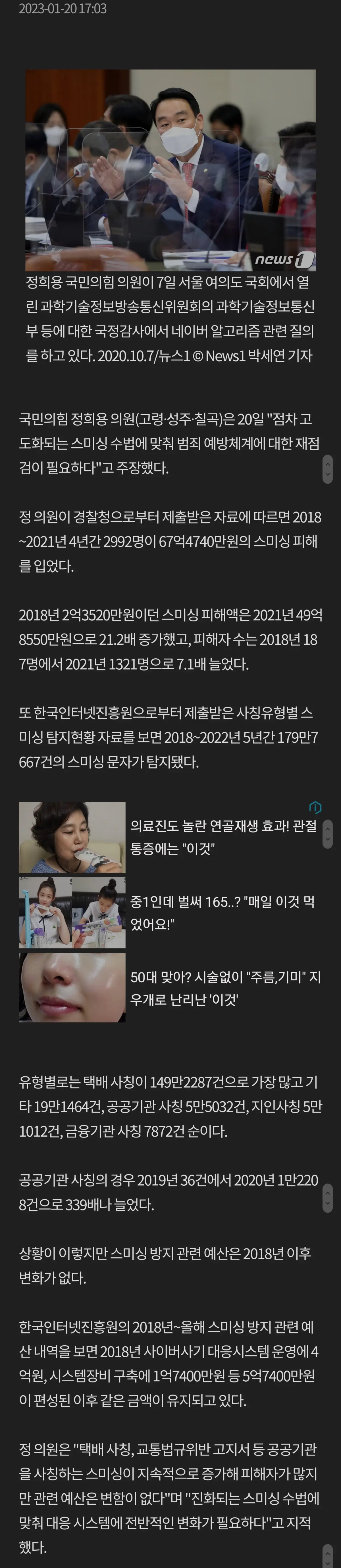Screen dimensions: 341x1568
Task: Open the ad about joint pain cartilage regeneration
Action: [x=223, y=837]
